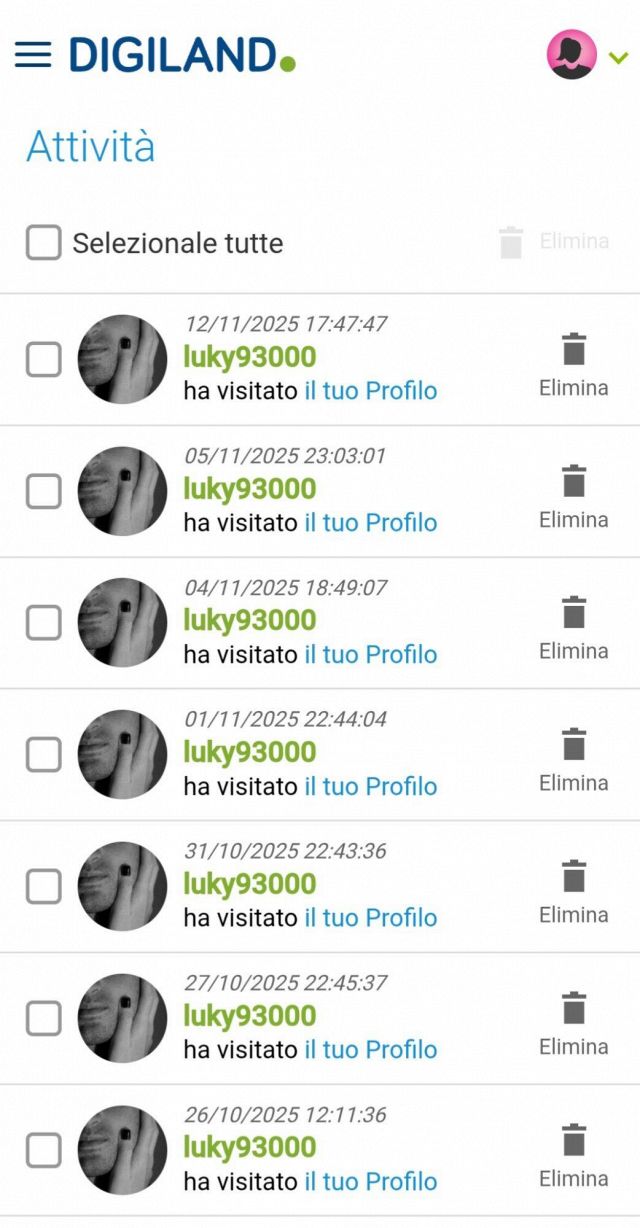Delete the 26/10/2025 12:11:36 activity

pyautogui.click(x=573, y=1155)
